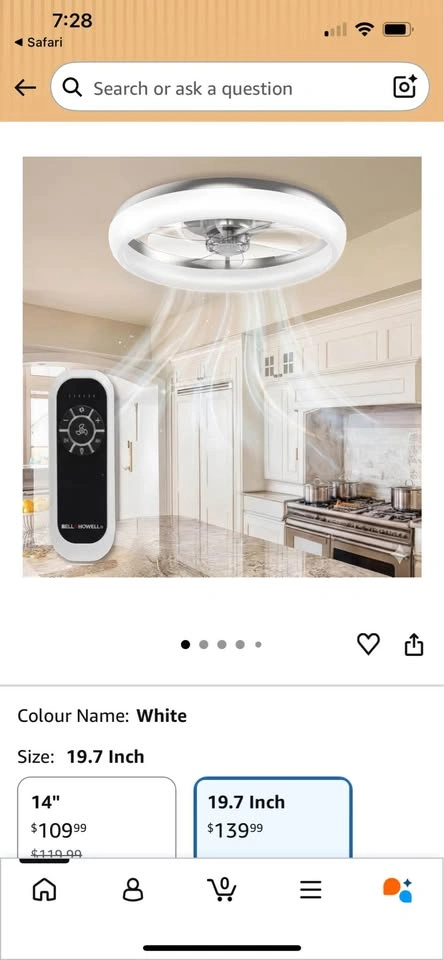Go to the Home tab

[44, 890]
